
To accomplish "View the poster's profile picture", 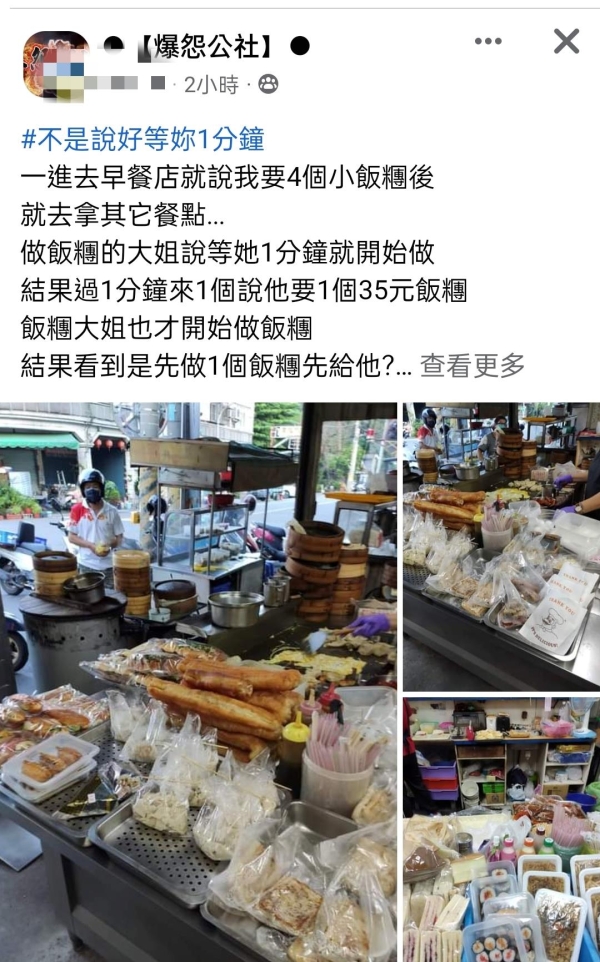I will [x=55, y=65].
